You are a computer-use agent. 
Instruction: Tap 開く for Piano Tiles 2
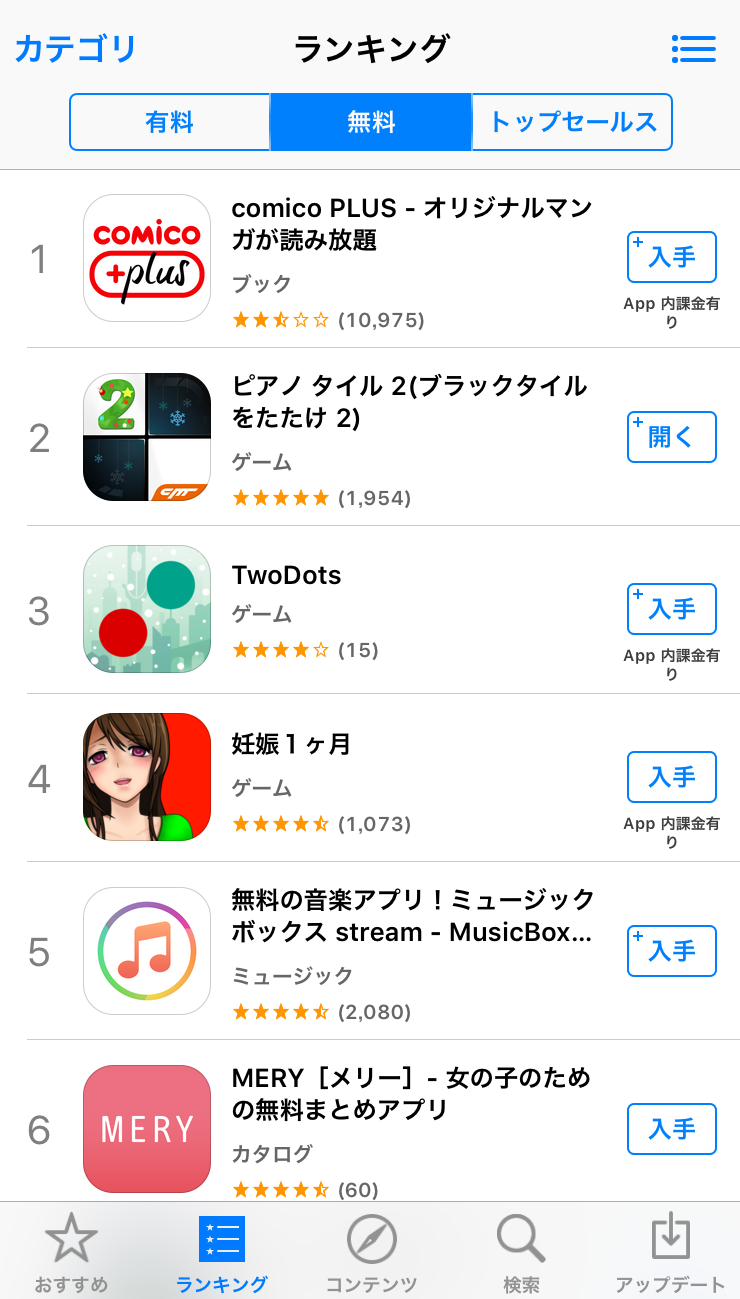coord(671,437)
